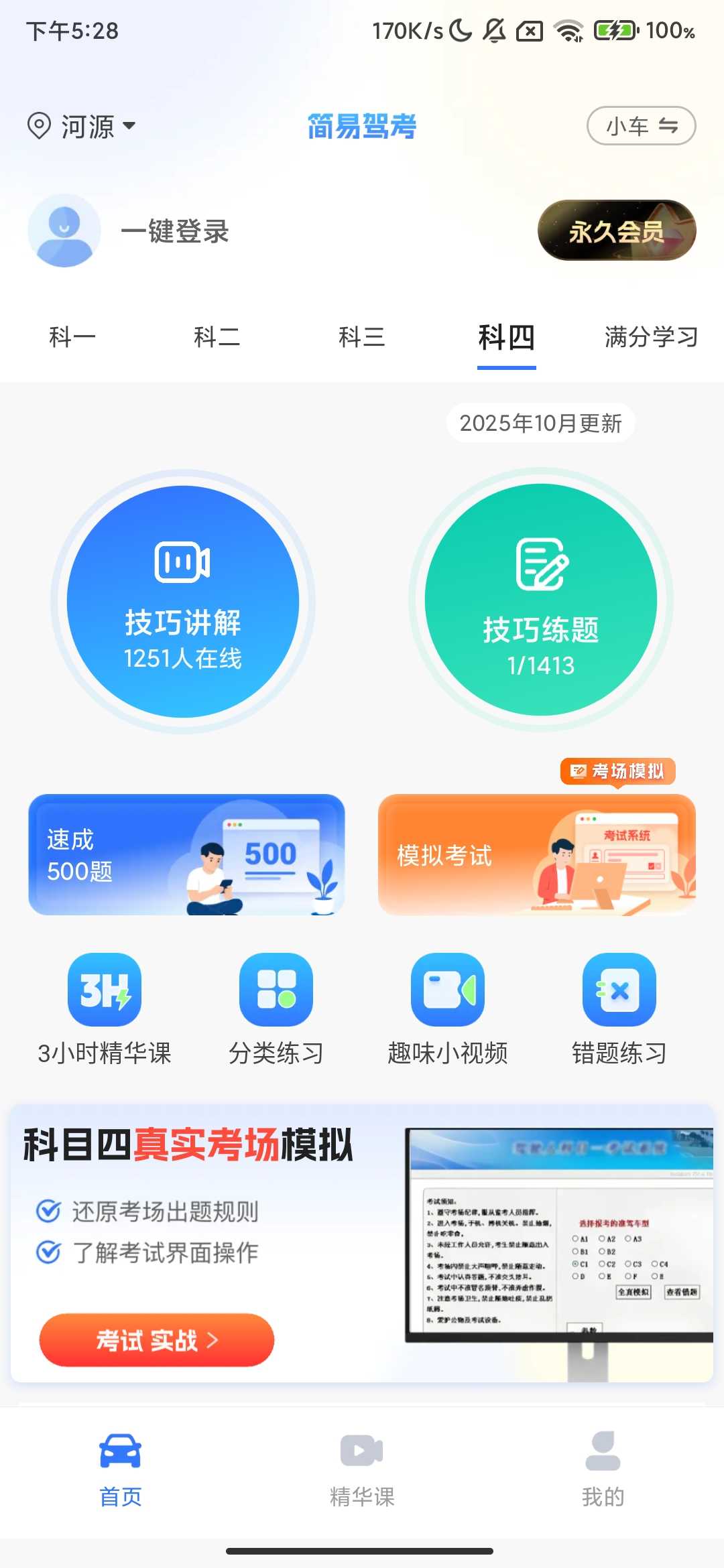
Task: Tap 一键登录 to log in
Action: pyautogui.click(x=174, y=231)
